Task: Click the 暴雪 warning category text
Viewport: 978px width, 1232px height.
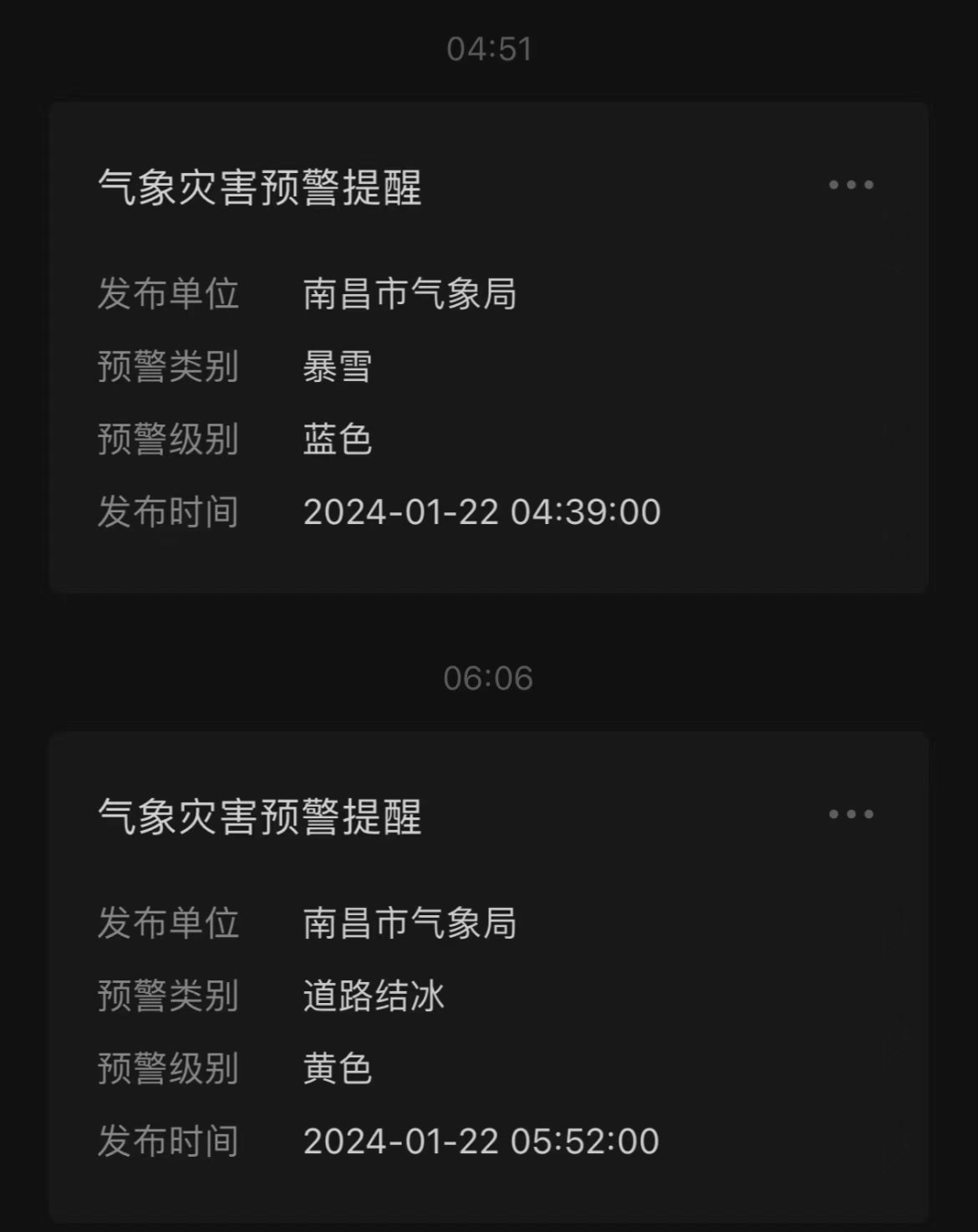Action: pyautogui.click(x=337, y=367)
